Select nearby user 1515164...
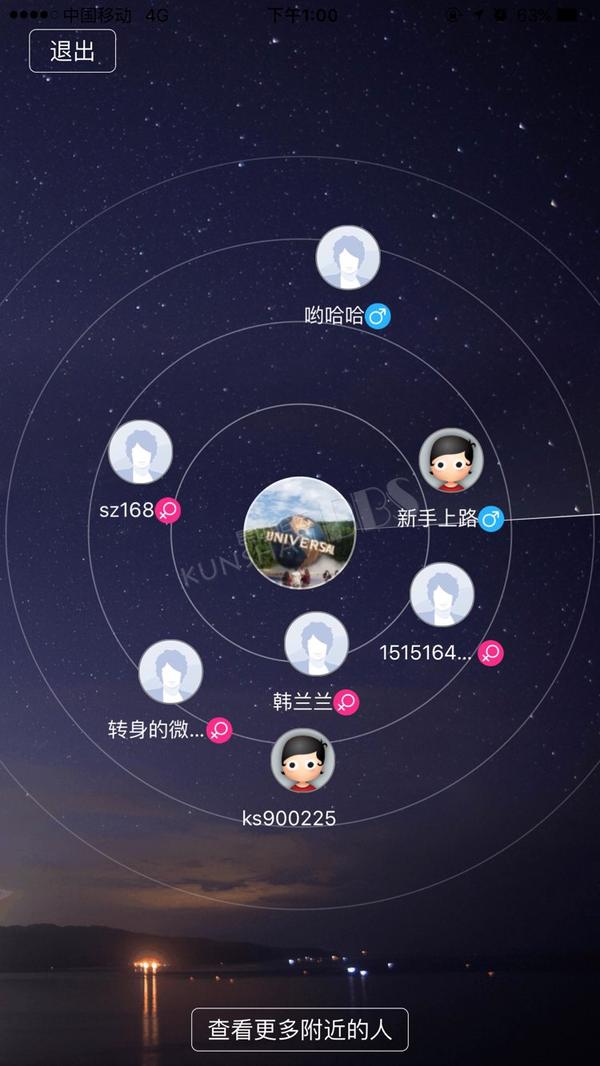600x1066 pixels. coord(442,594)
